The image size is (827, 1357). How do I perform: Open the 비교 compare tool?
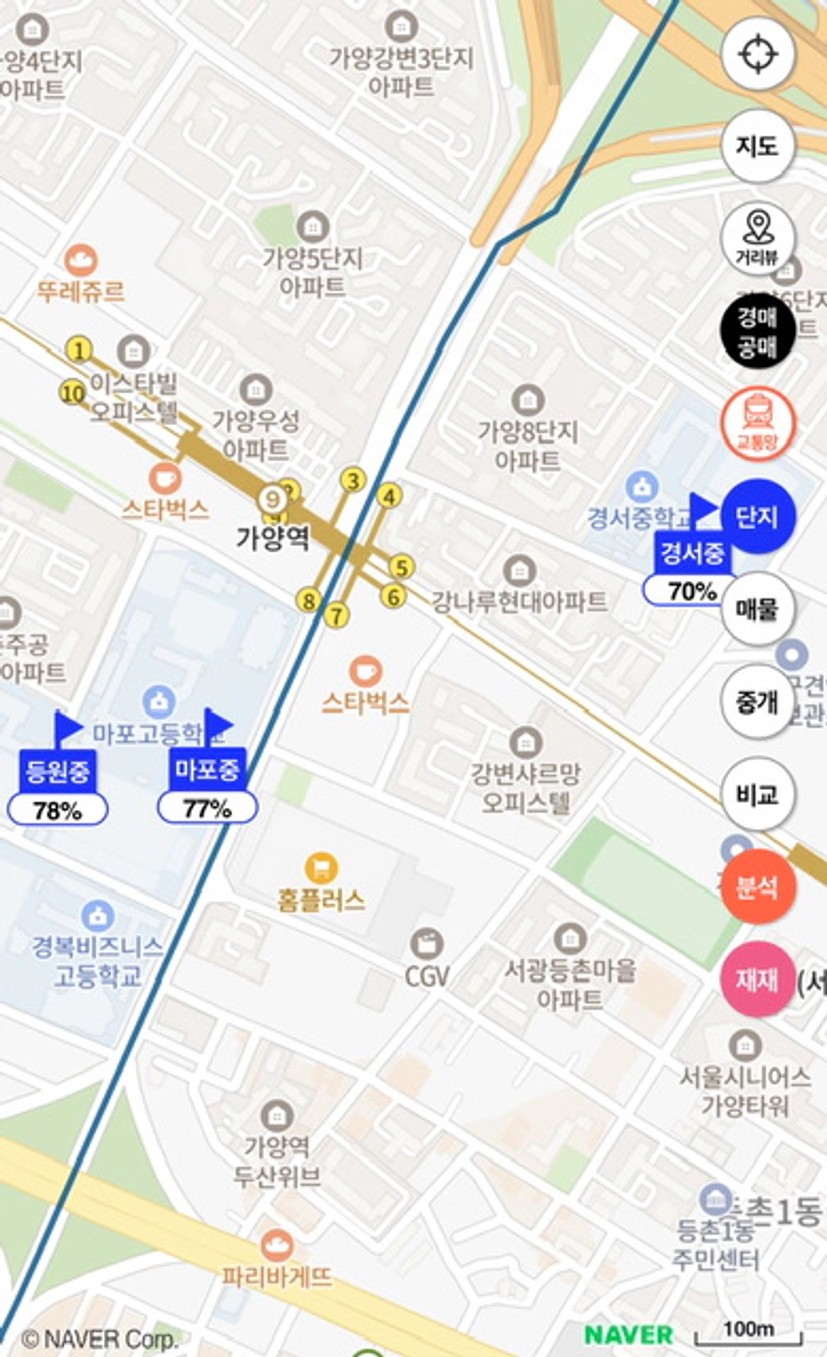tap(758, 795)
